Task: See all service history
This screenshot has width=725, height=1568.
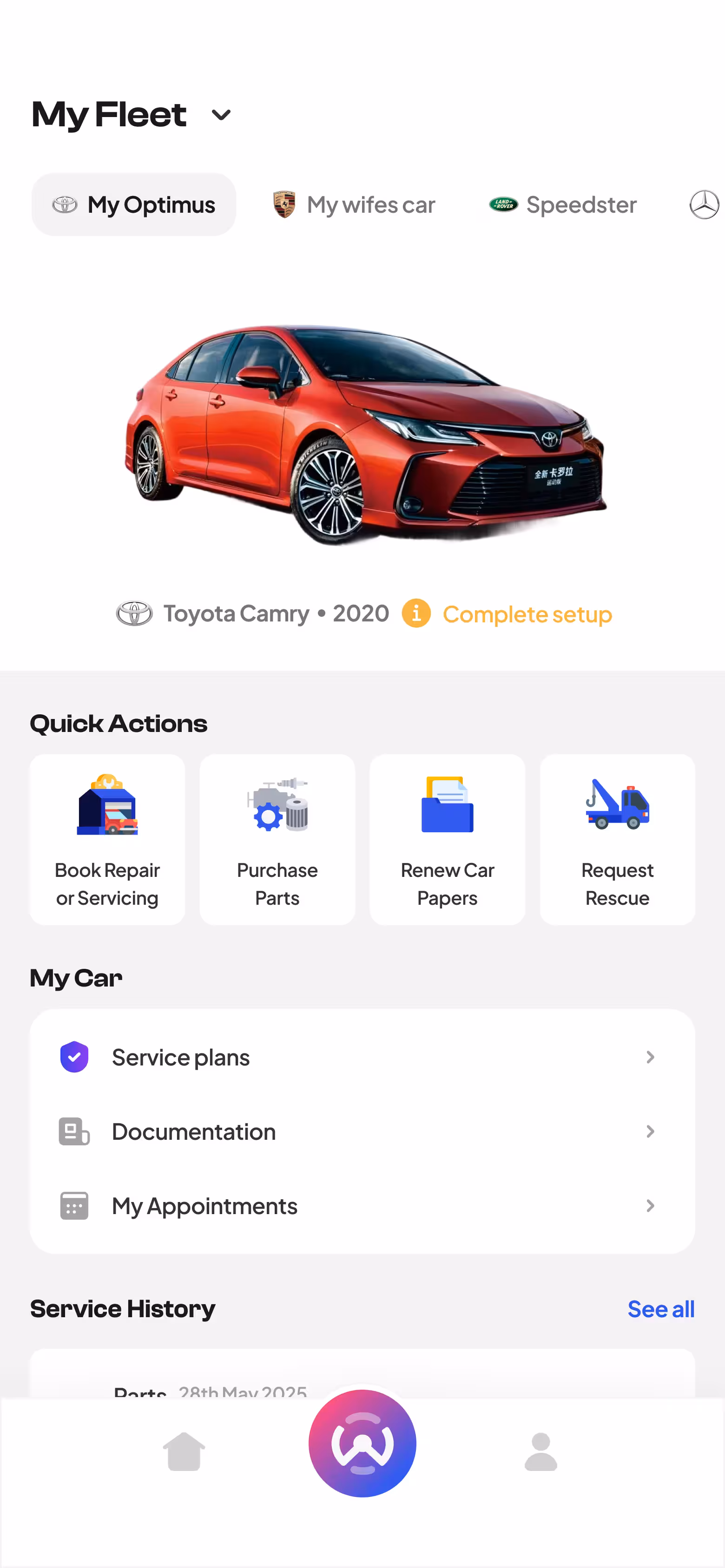Action: (660, 1309)
